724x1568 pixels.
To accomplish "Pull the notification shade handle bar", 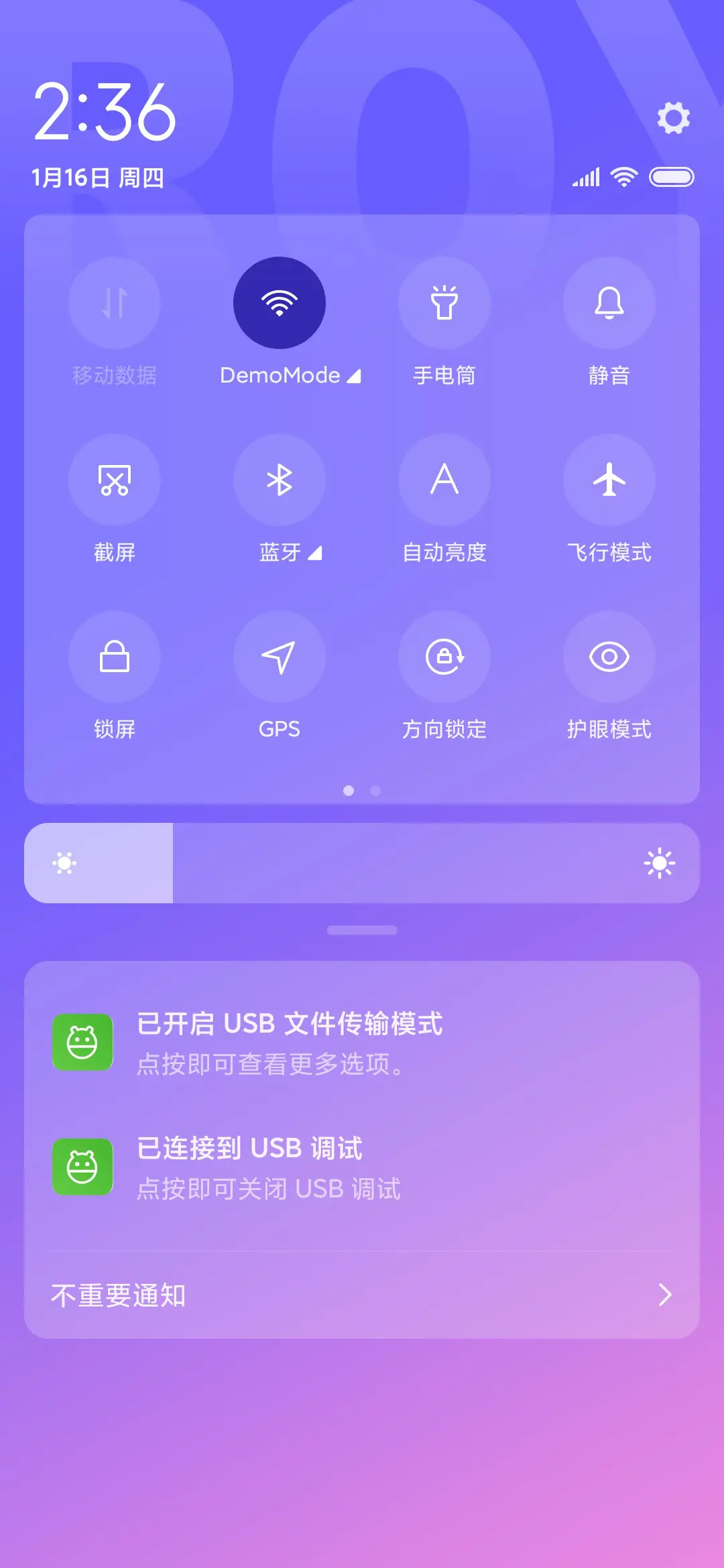I will click(362, 930).
